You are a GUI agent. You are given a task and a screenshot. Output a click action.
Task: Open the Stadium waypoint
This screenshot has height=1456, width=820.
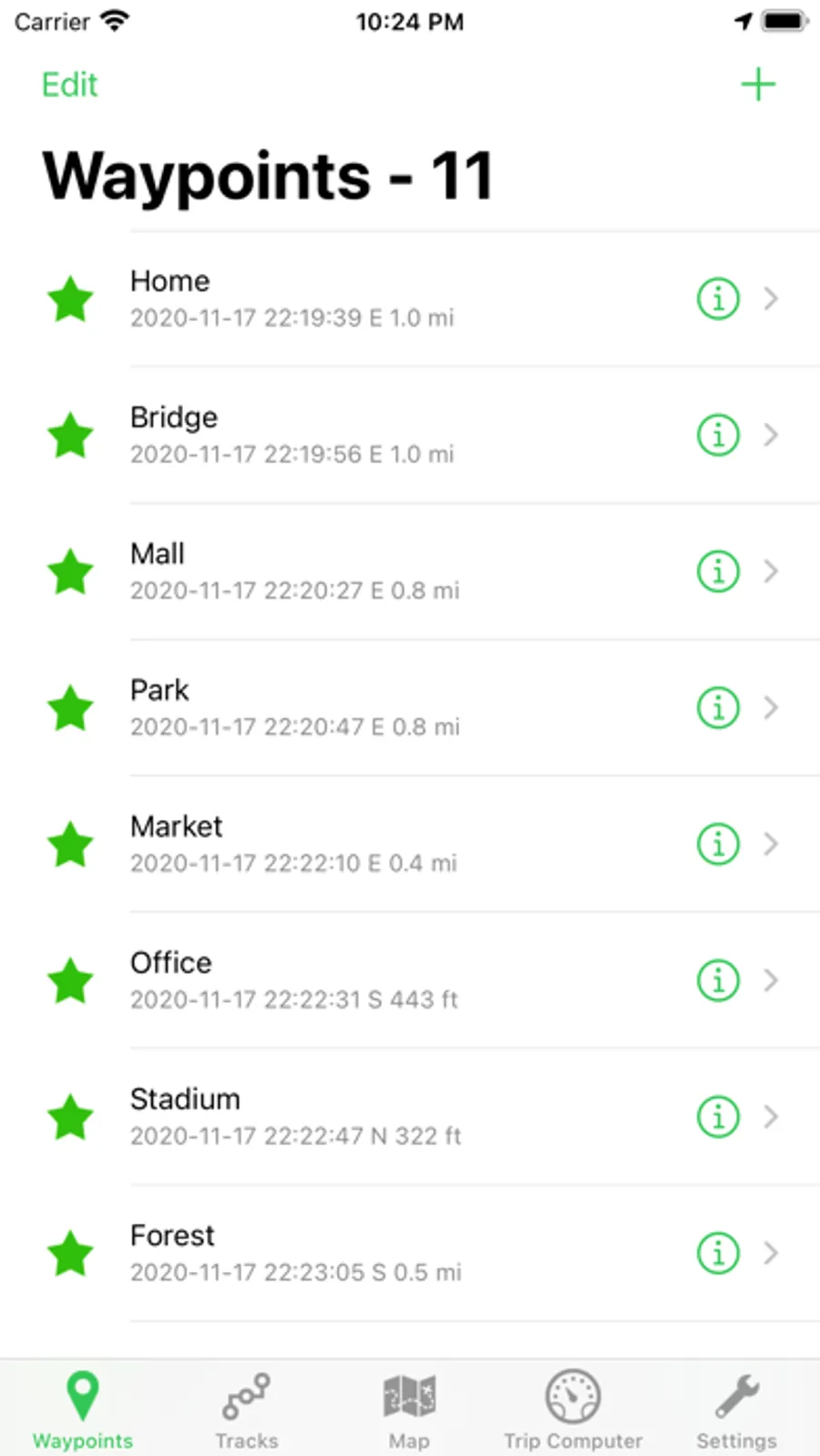(364, 1116)
